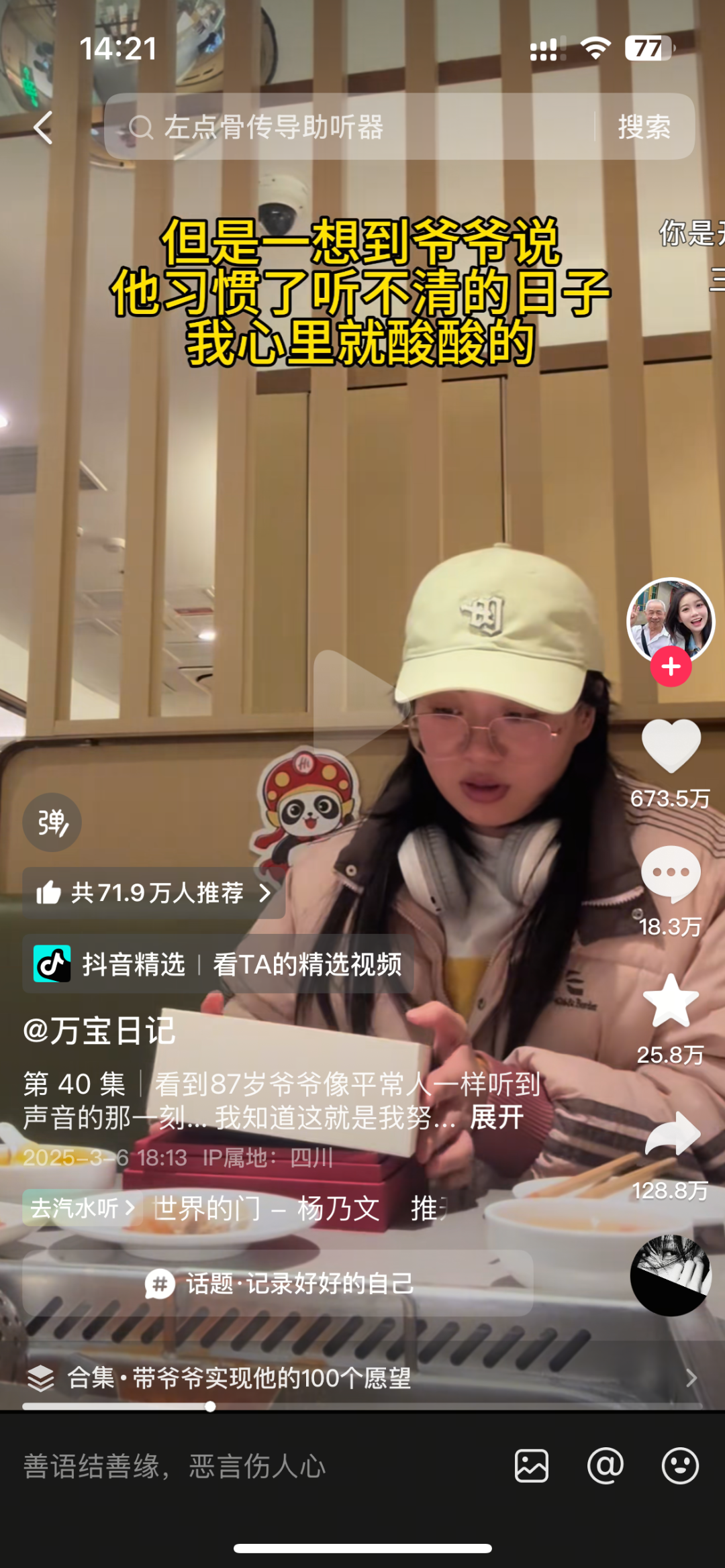Open the comments with 18.3万
Screen dimensions: 725x1568
pyautogui.click(x=671, y=874)
